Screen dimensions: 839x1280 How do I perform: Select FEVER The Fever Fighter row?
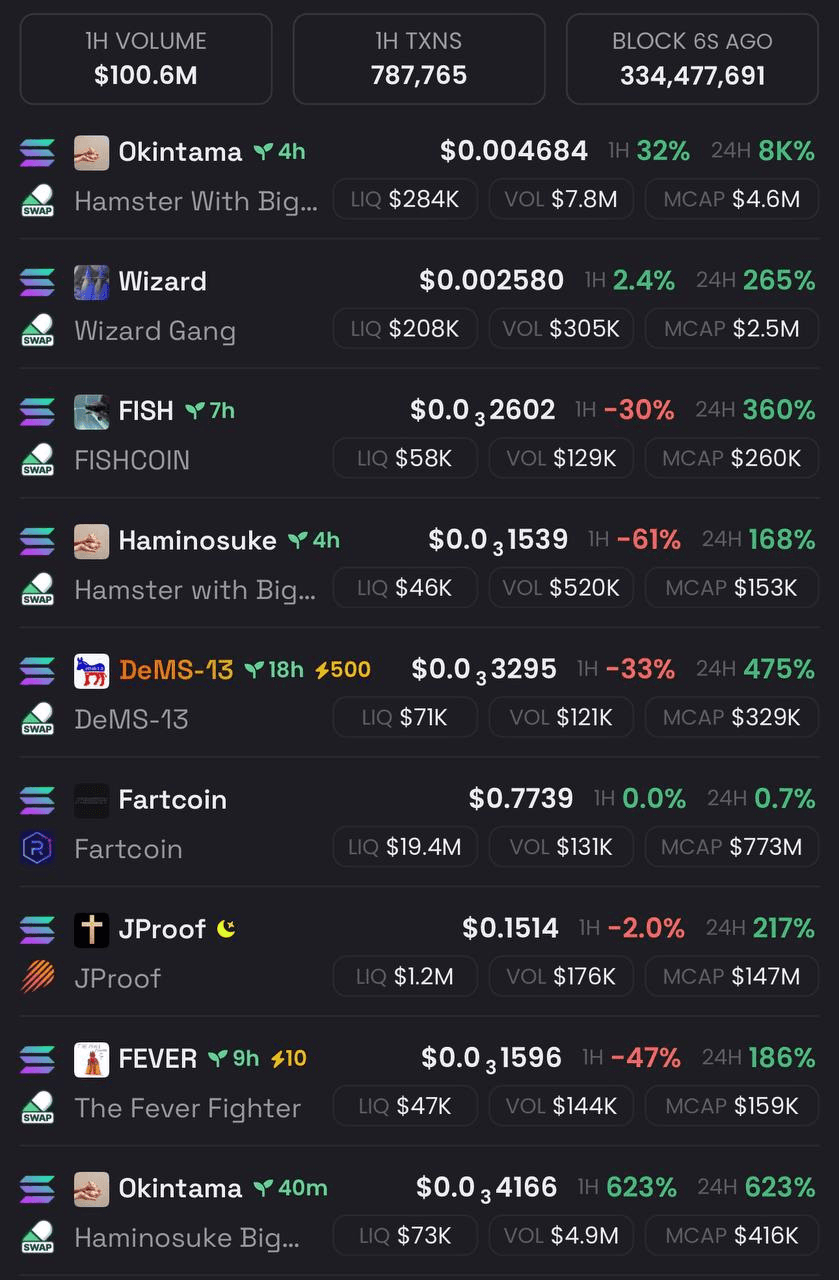coord(158,1059)
